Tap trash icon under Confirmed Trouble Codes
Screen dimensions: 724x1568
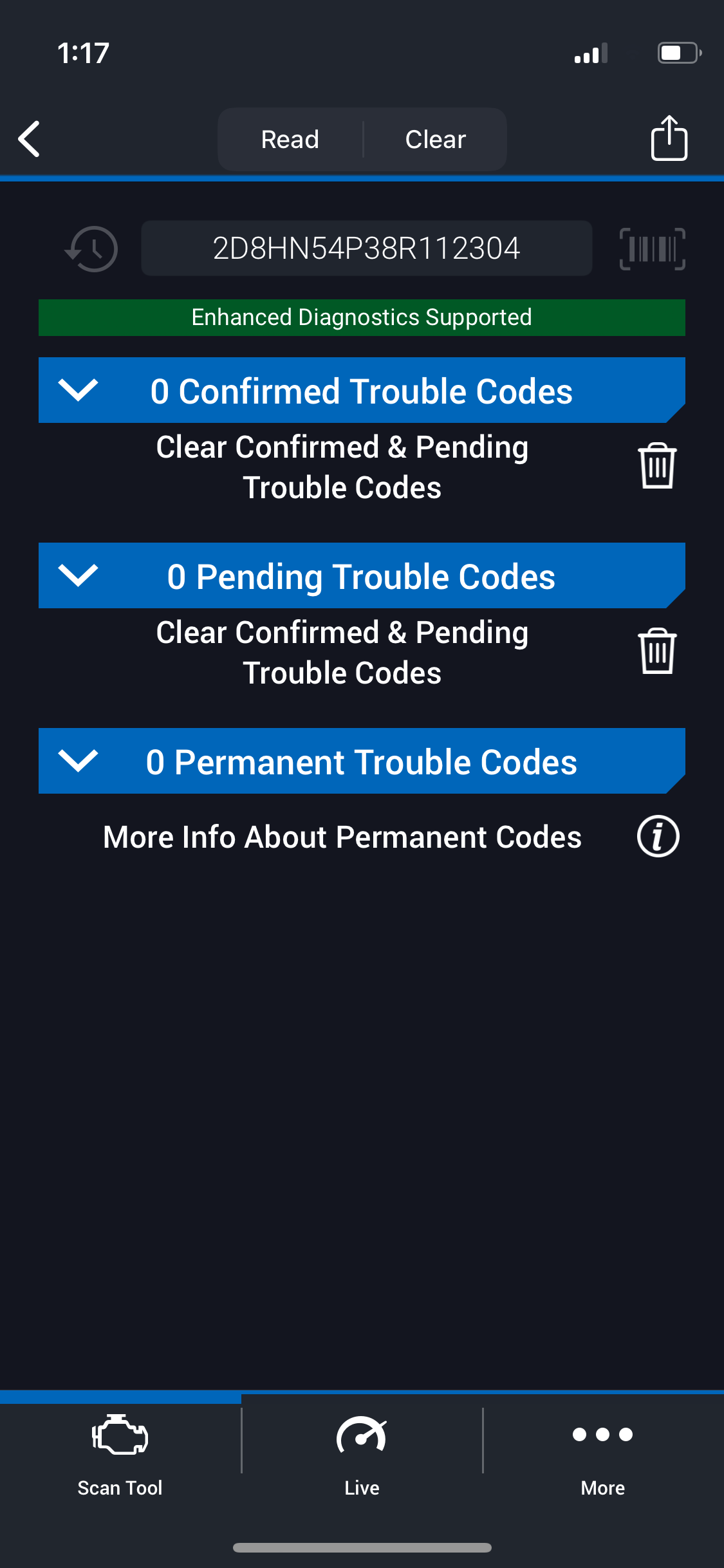[x=657, y=466]
